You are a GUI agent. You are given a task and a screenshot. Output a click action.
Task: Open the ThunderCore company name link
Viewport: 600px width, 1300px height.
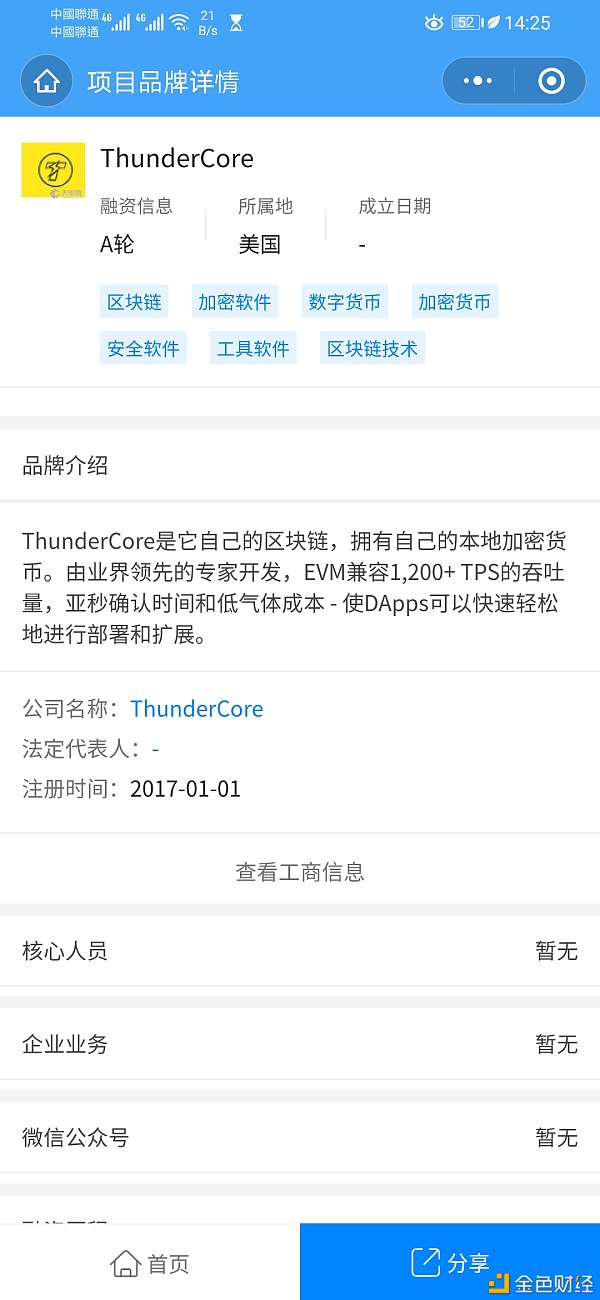click(197, 709)
